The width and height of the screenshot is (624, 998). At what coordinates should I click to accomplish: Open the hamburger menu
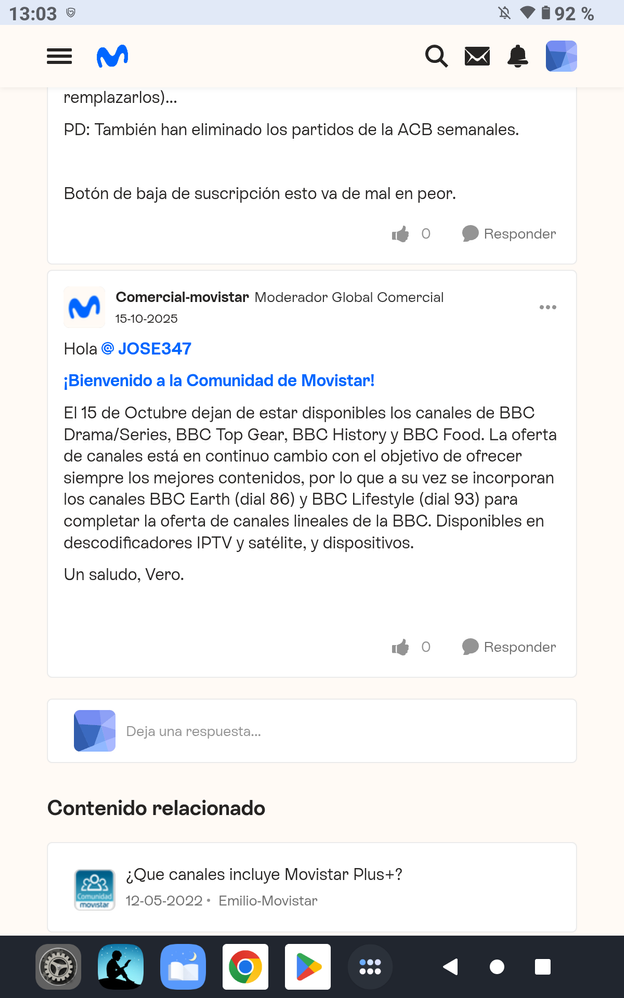pos(60,56)
